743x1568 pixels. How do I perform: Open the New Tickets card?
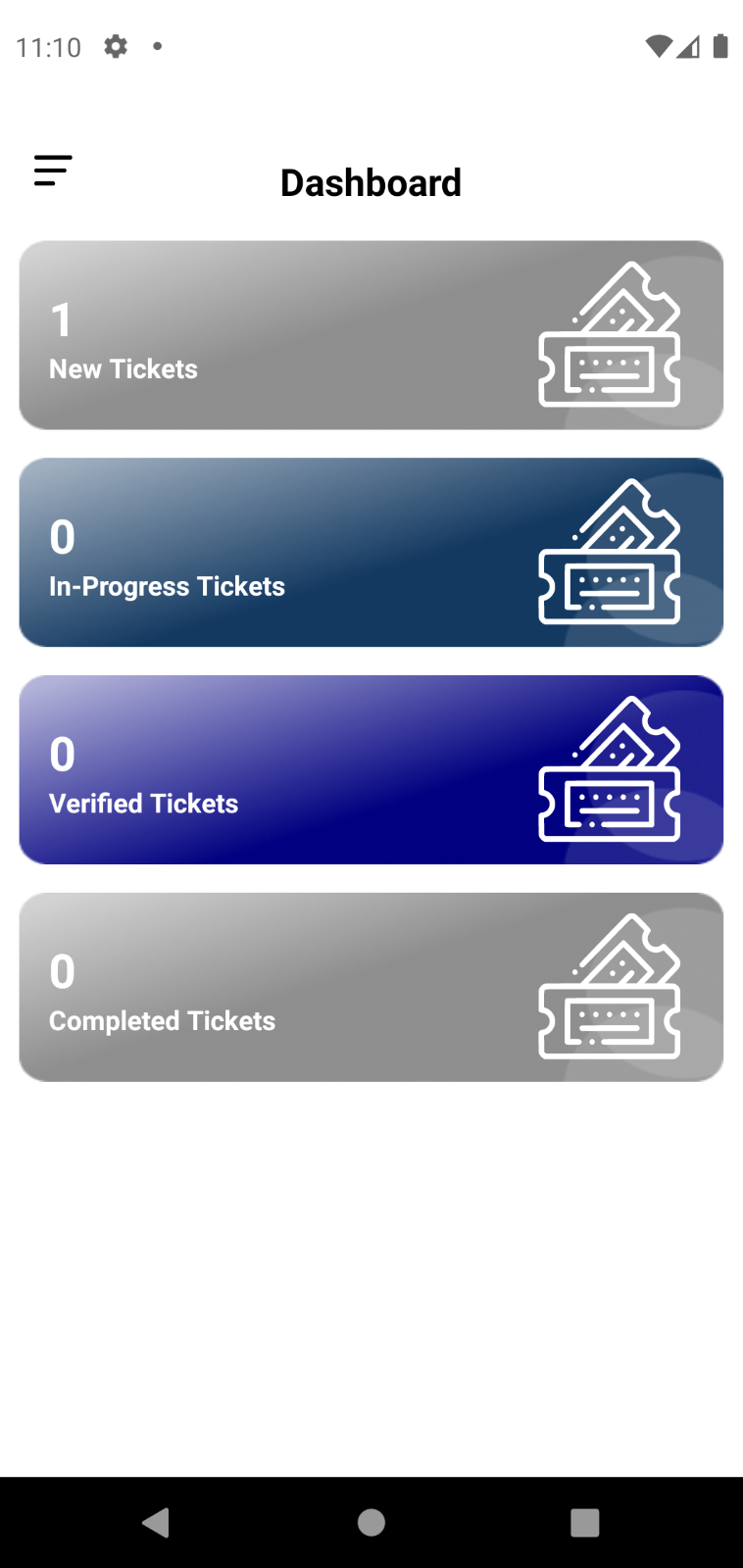pyautogui.click(x=371, y=335)
